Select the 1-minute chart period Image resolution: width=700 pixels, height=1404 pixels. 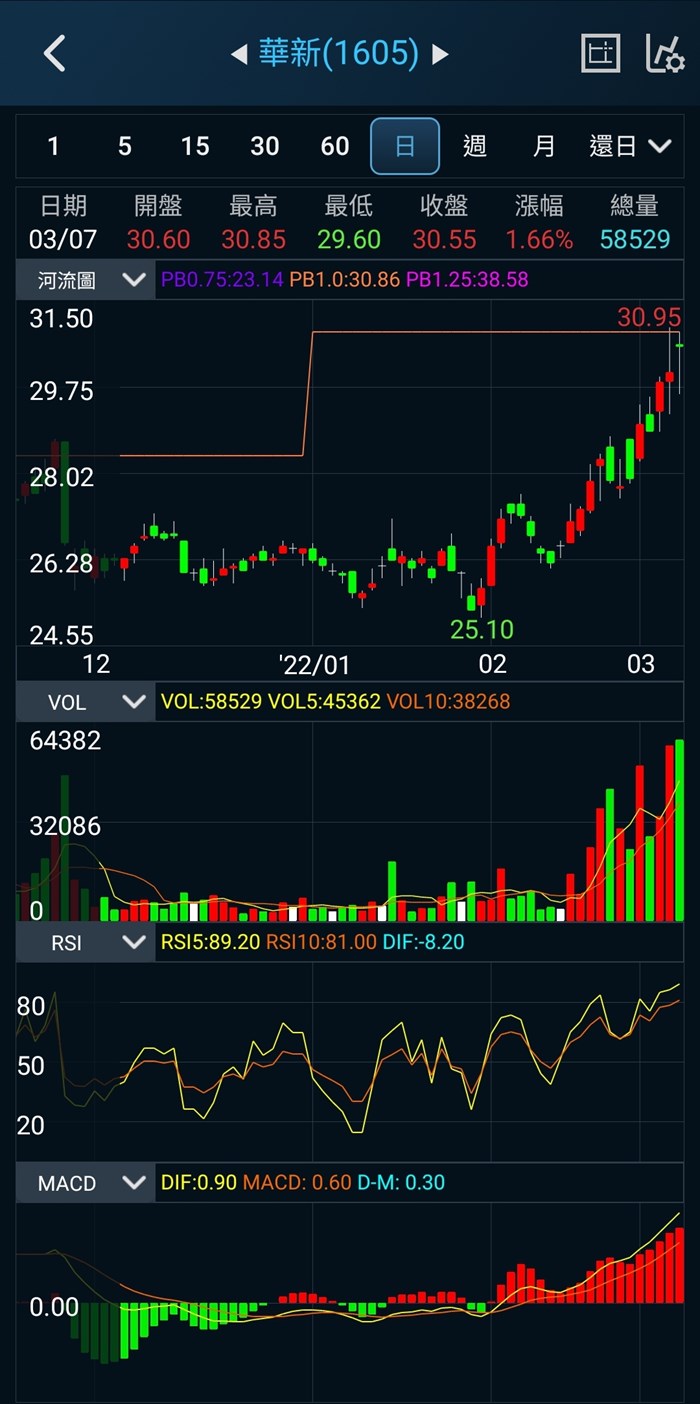[54, 147]
